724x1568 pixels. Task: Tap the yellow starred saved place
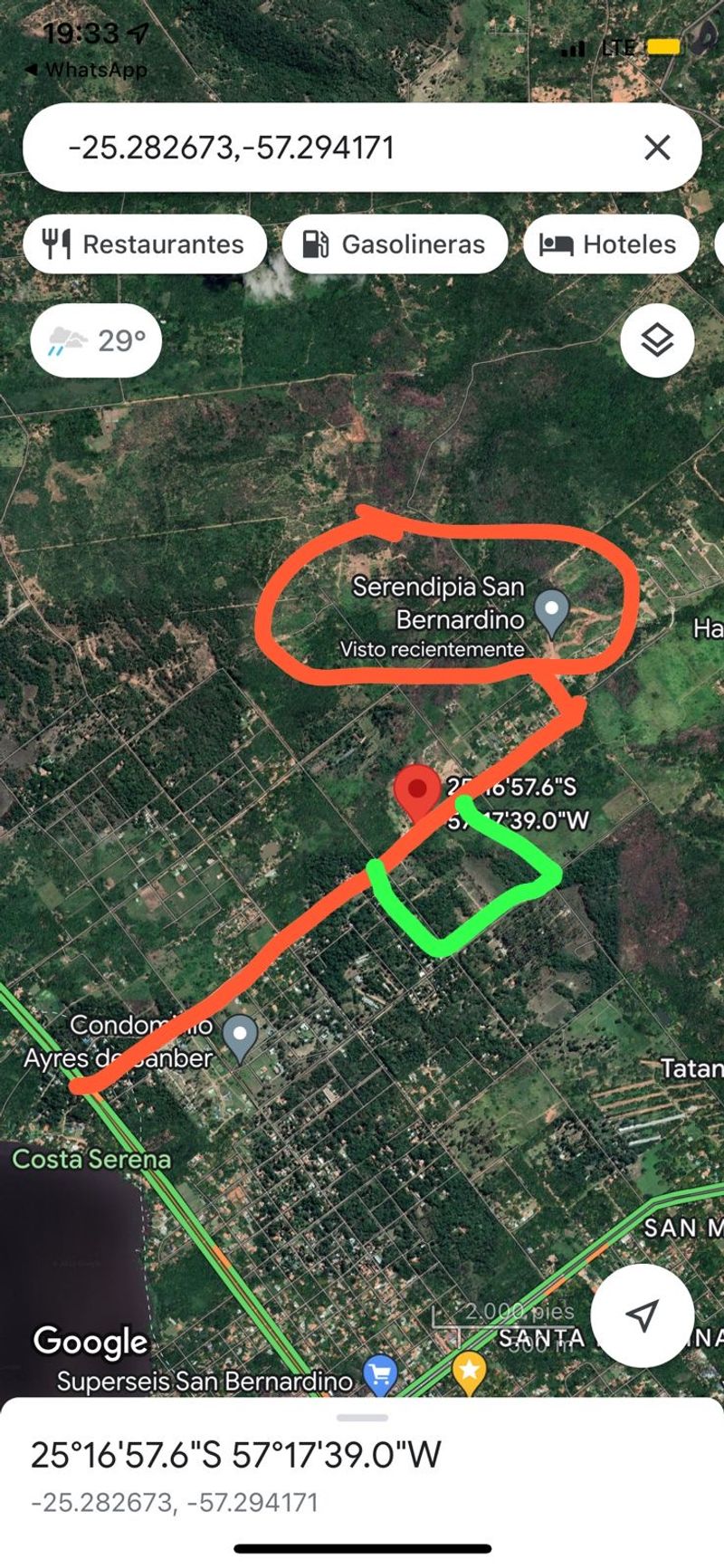coord(469,1371)
